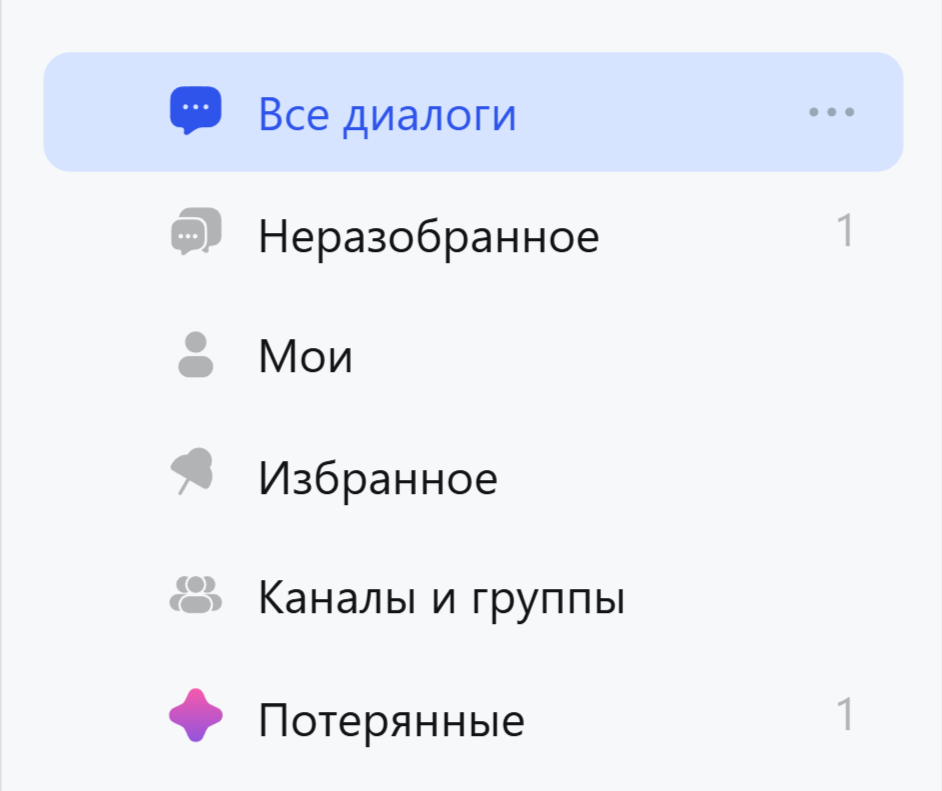
Task: Switch to Мои dialogs
Action: pos(305,357)
